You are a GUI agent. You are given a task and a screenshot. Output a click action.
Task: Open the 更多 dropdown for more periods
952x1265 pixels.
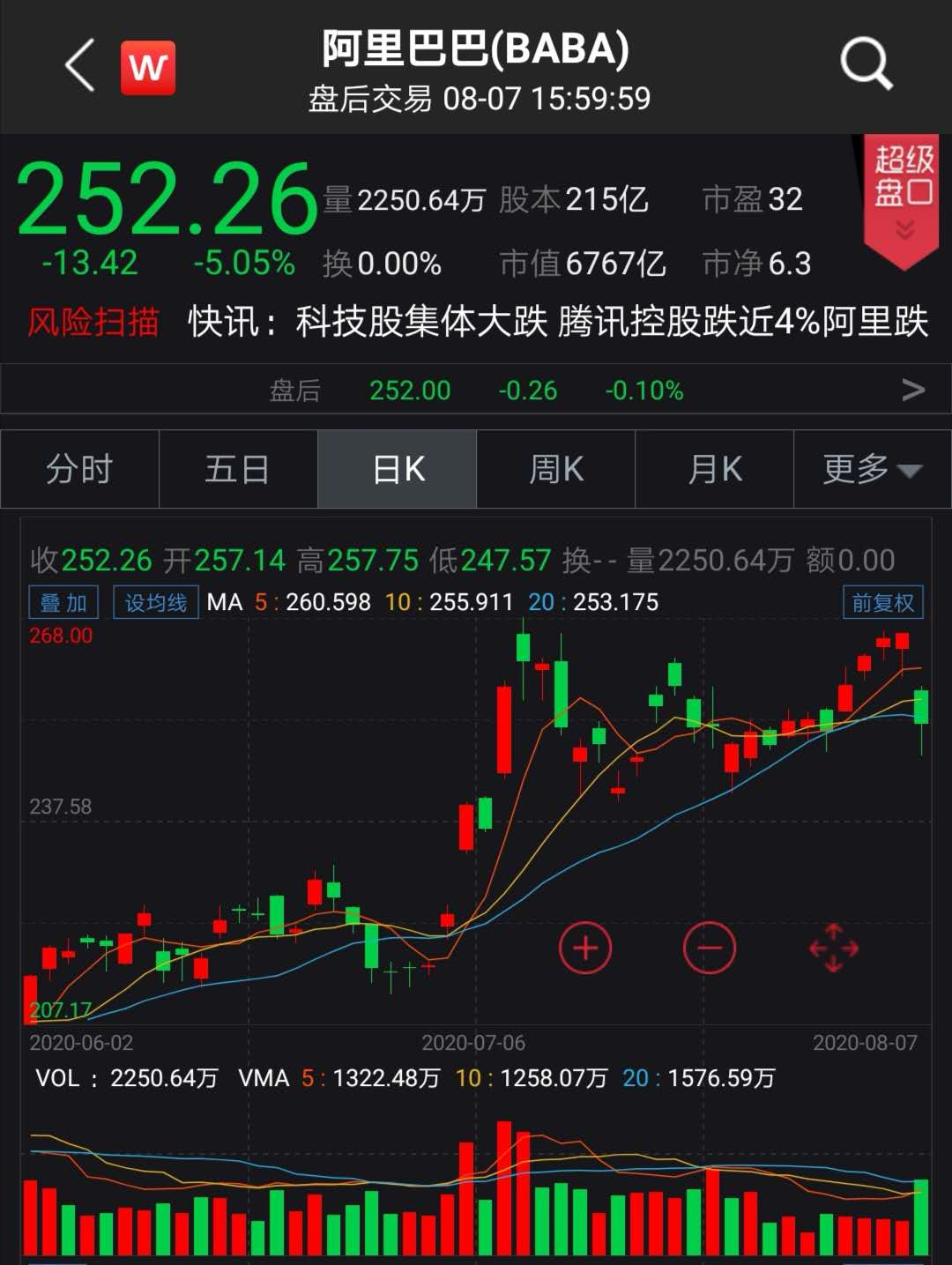tap(872, 469)
